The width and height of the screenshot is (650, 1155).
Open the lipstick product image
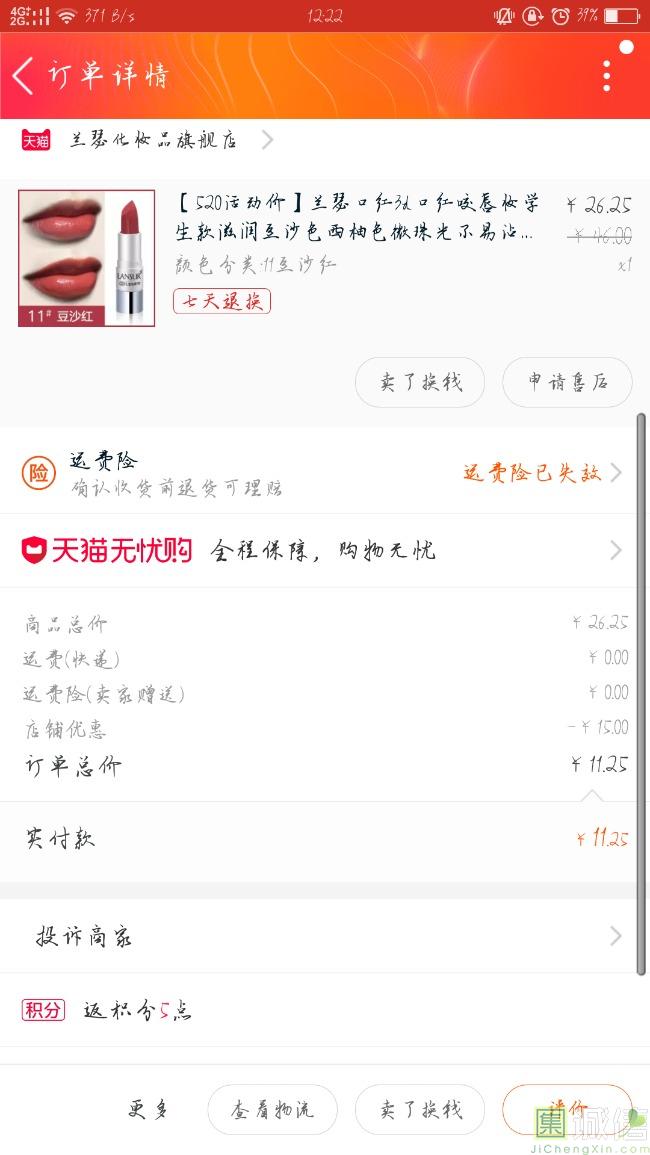(x=86, y=258)
